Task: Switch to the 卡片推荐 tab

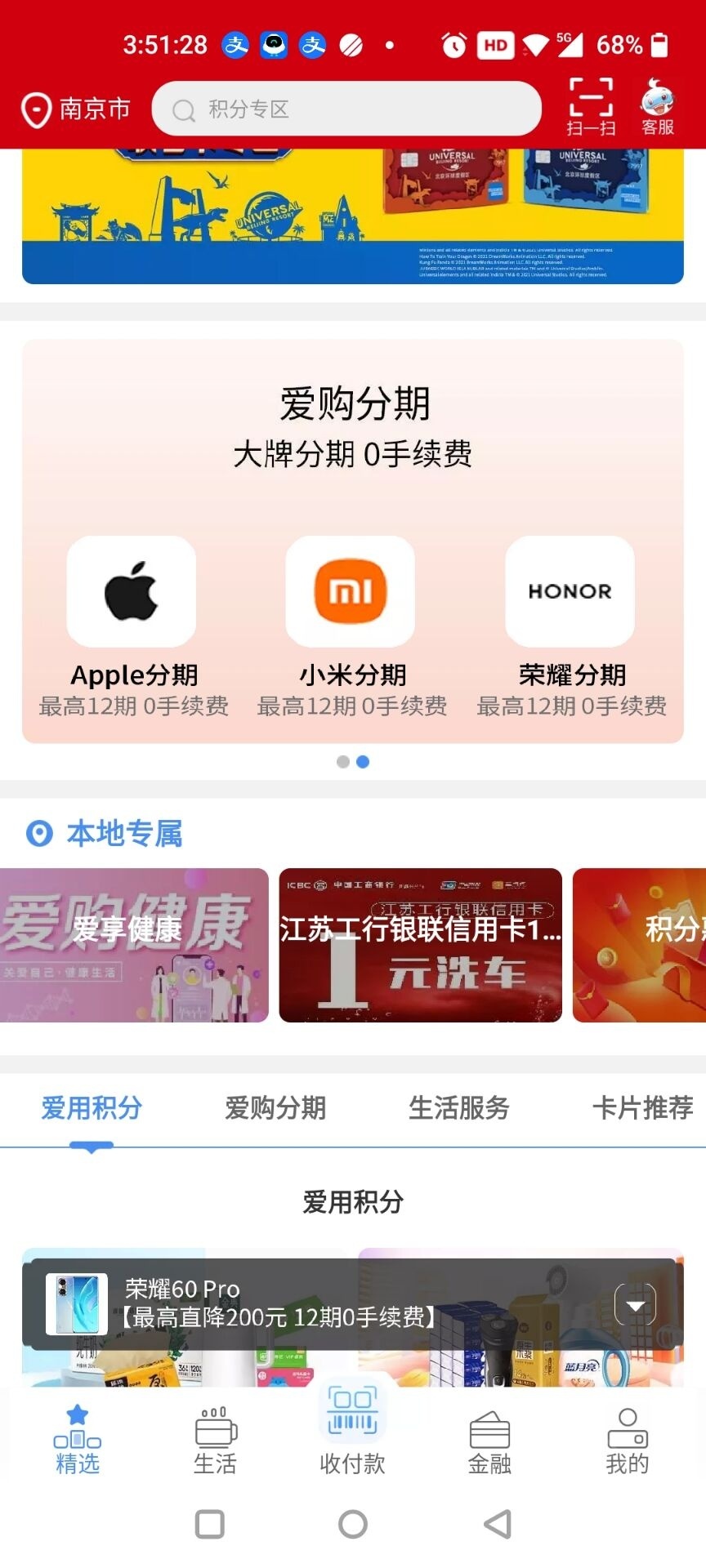Action: point(642,1108)
